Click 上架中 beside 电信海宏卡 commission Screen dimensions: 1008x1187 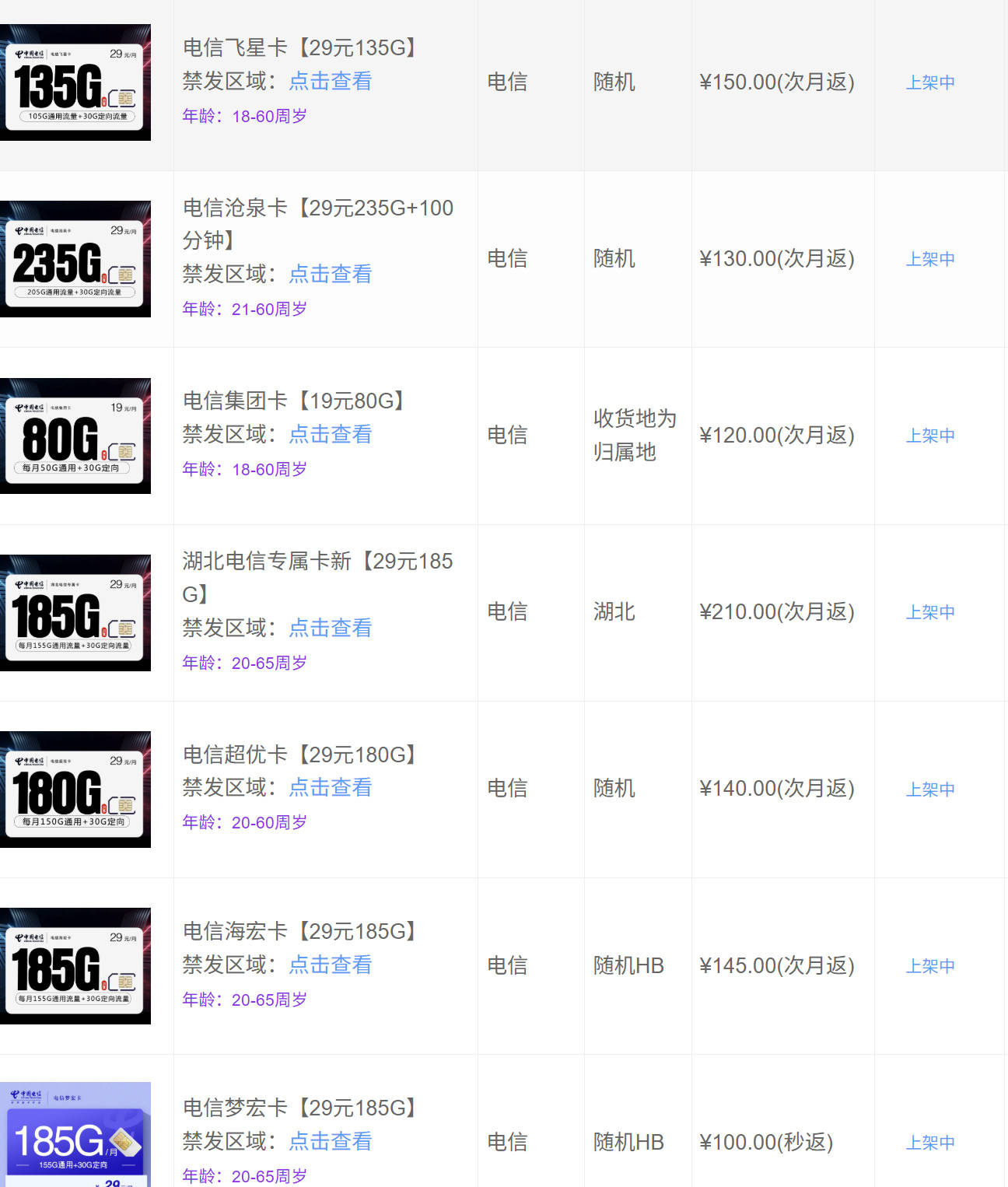(x=930, y=965)
